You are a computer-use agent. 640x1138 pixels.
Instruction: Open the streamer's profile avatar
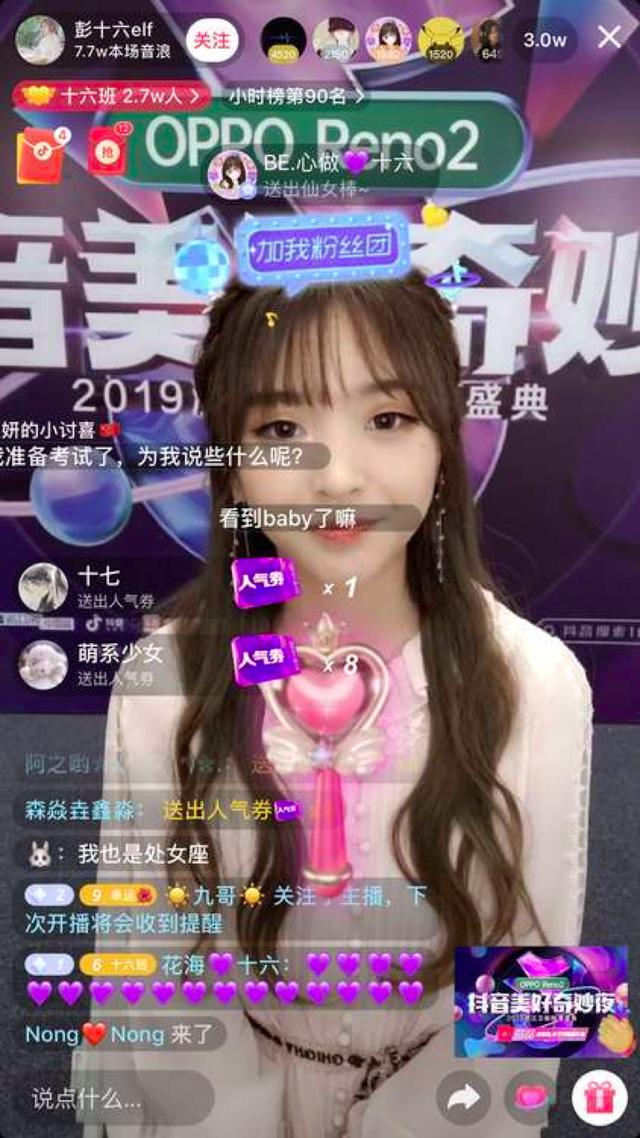coord(41,39)
